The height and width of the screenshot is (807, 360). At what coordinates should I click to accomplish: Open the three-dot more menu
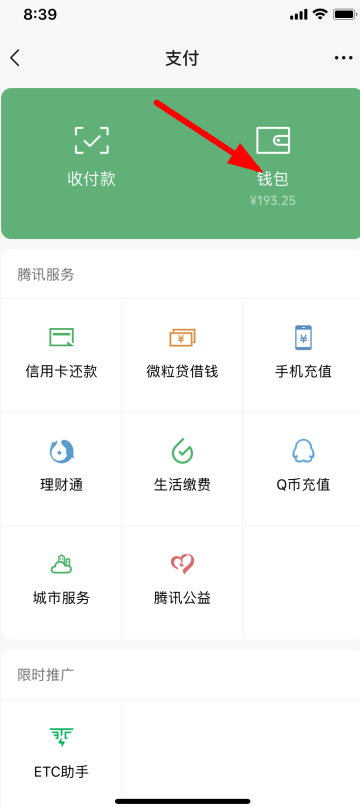tap(344, 58)
